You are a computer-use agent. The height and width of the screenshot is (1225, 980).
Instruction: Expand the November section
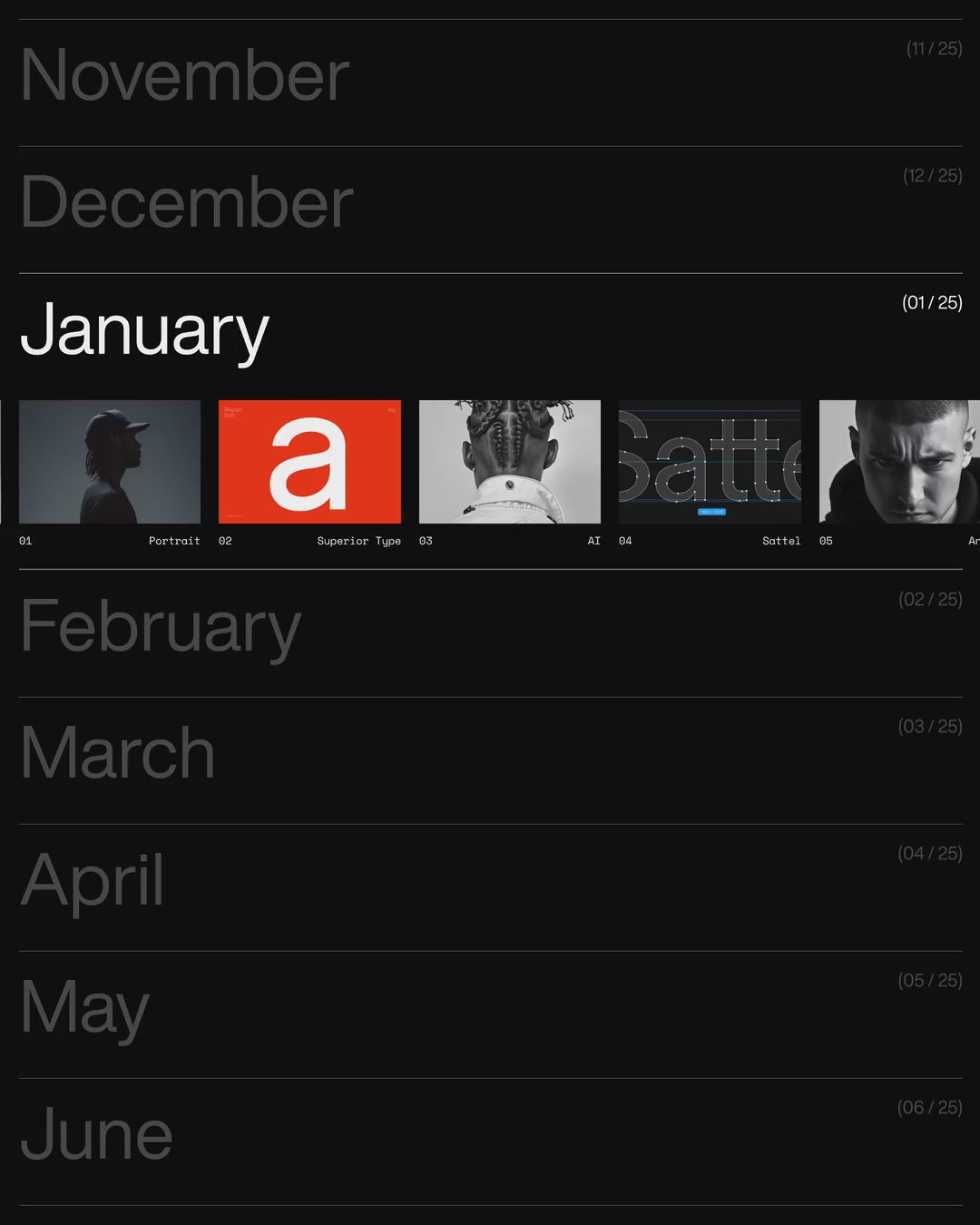[x=185, y=76]
